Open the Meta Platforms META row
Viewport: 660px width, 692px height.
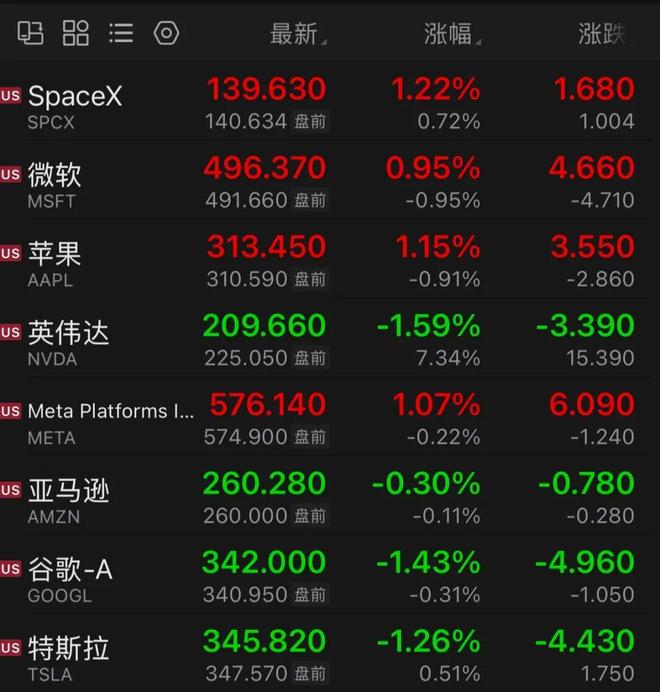click(x=330, y=417)
